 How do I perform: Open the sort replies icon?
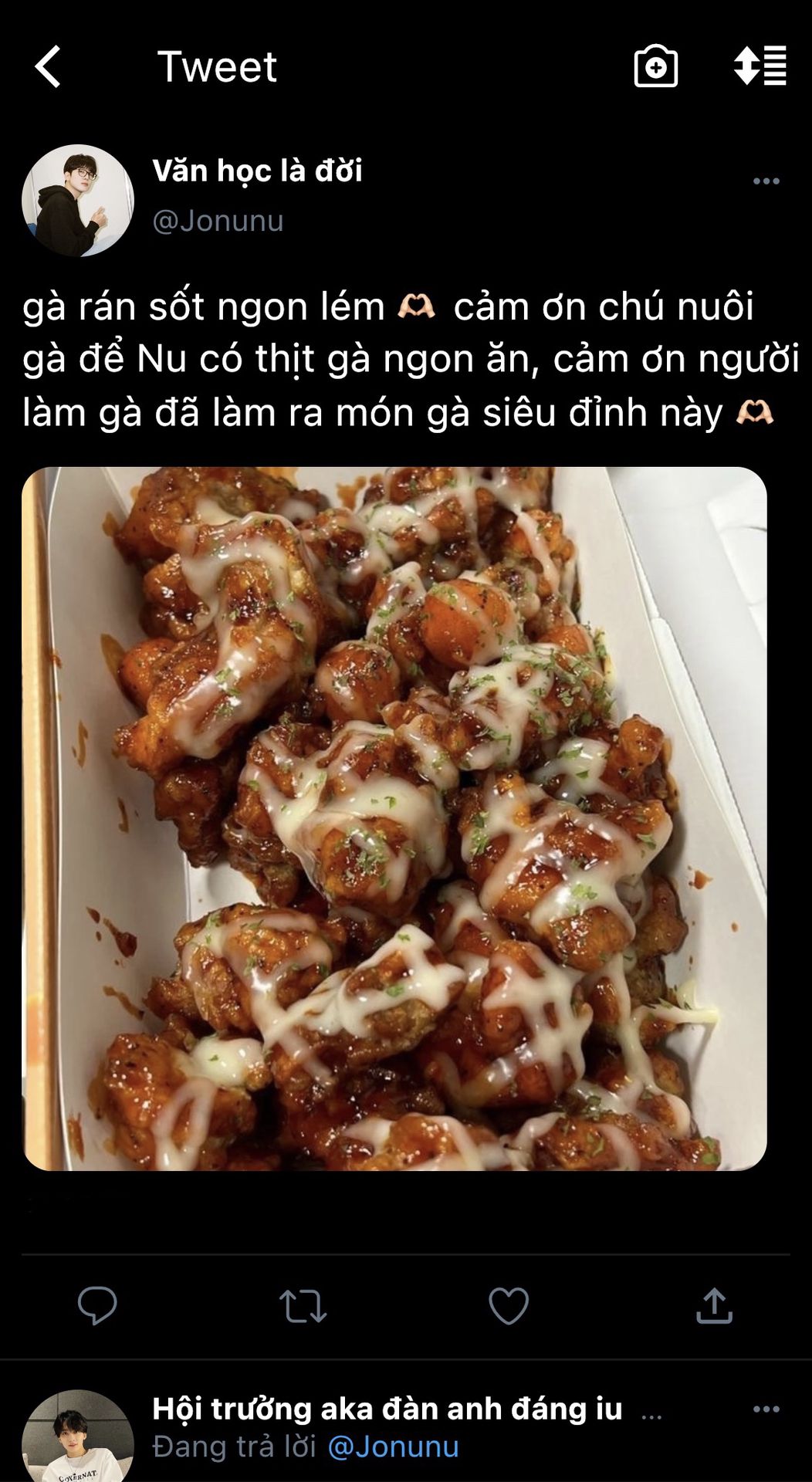coord(760,66)
